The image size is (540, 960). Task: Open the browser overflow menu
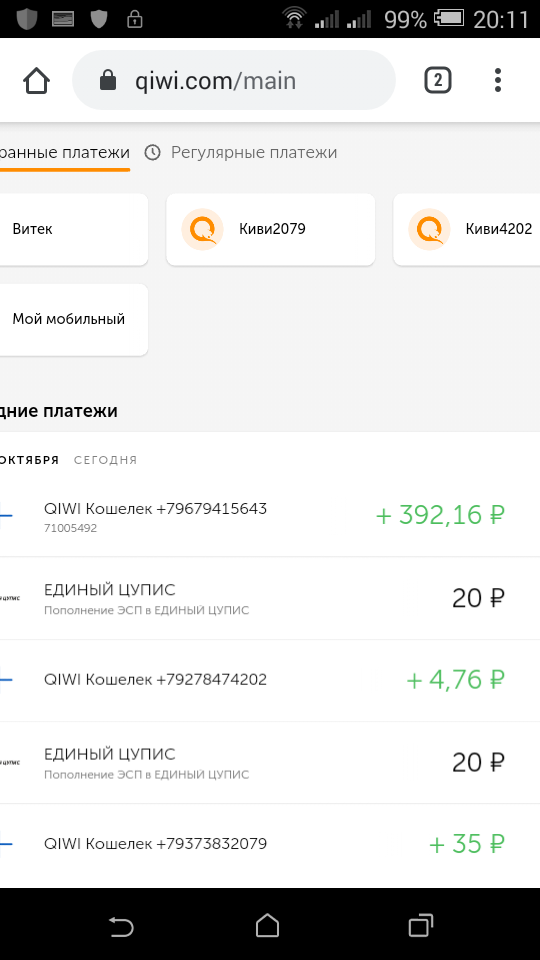pyautogui.click(x=498, y=80)
